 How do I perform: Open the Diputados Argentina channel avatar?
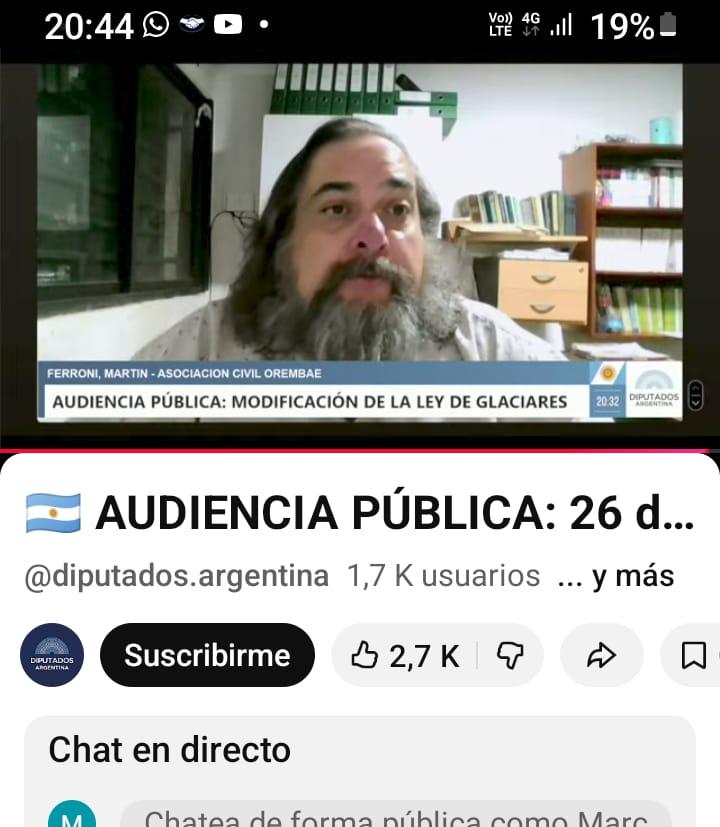pos(52,655)
